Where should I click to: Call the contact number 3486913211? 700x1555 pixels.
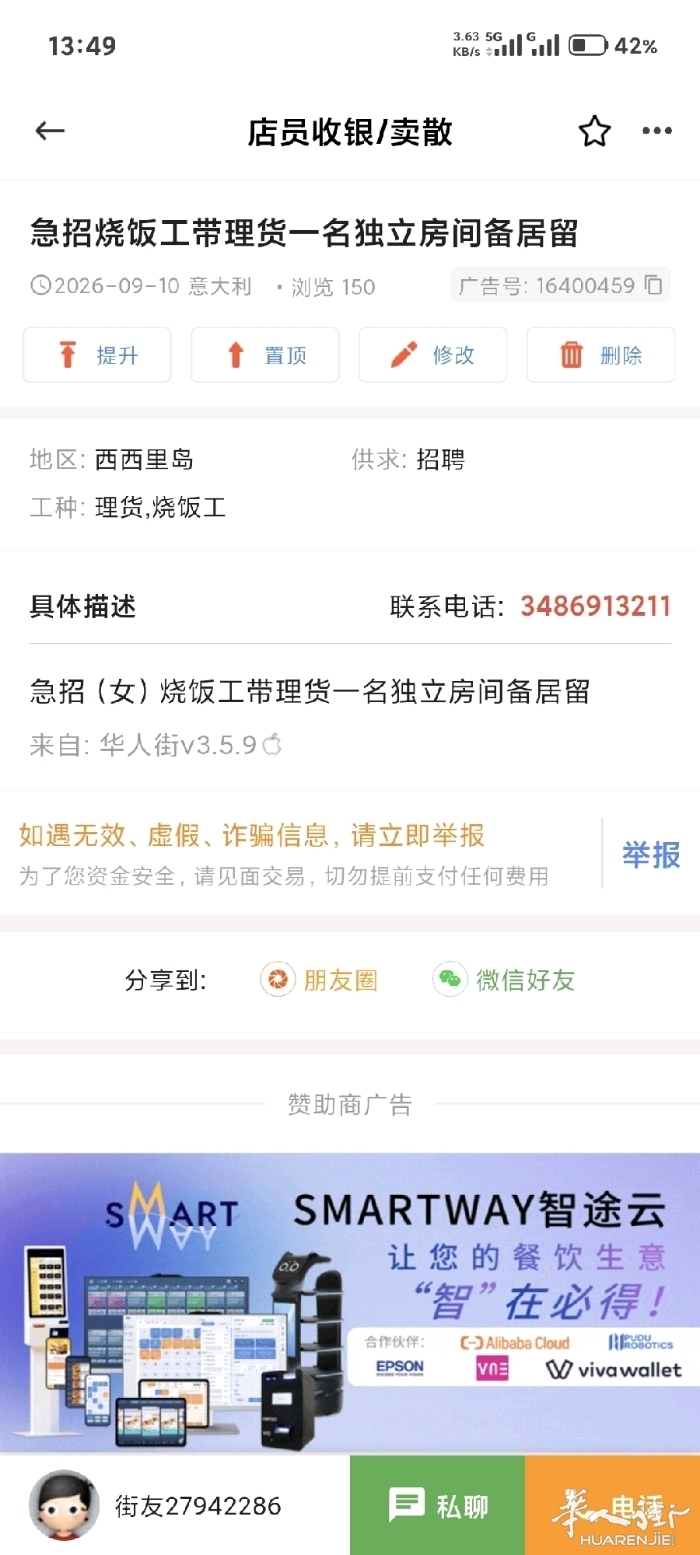(595, 606)
